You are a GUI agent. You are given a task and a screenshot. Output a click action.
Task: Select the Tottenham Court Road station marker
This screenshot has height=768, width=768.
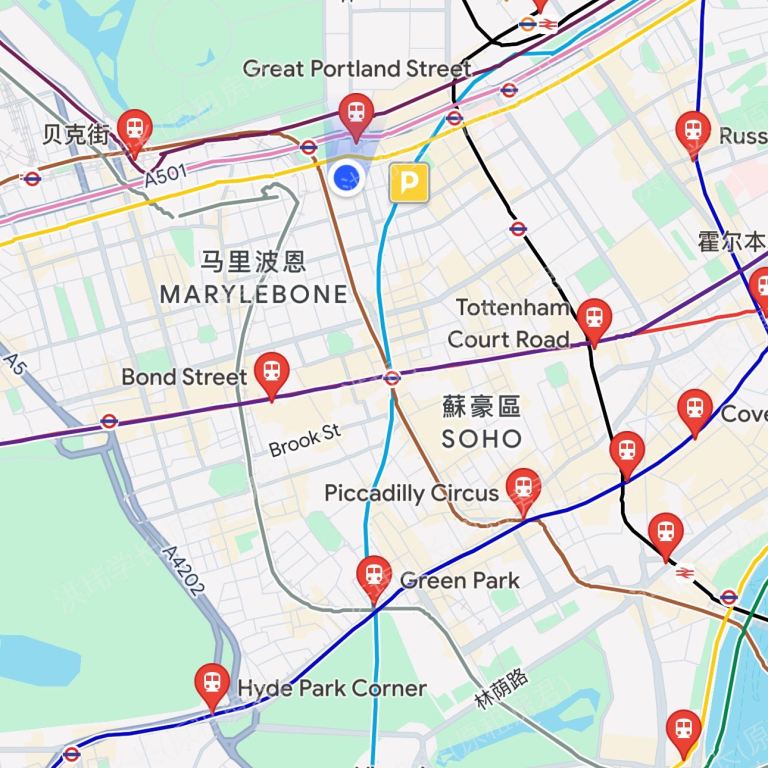point(594,318)
